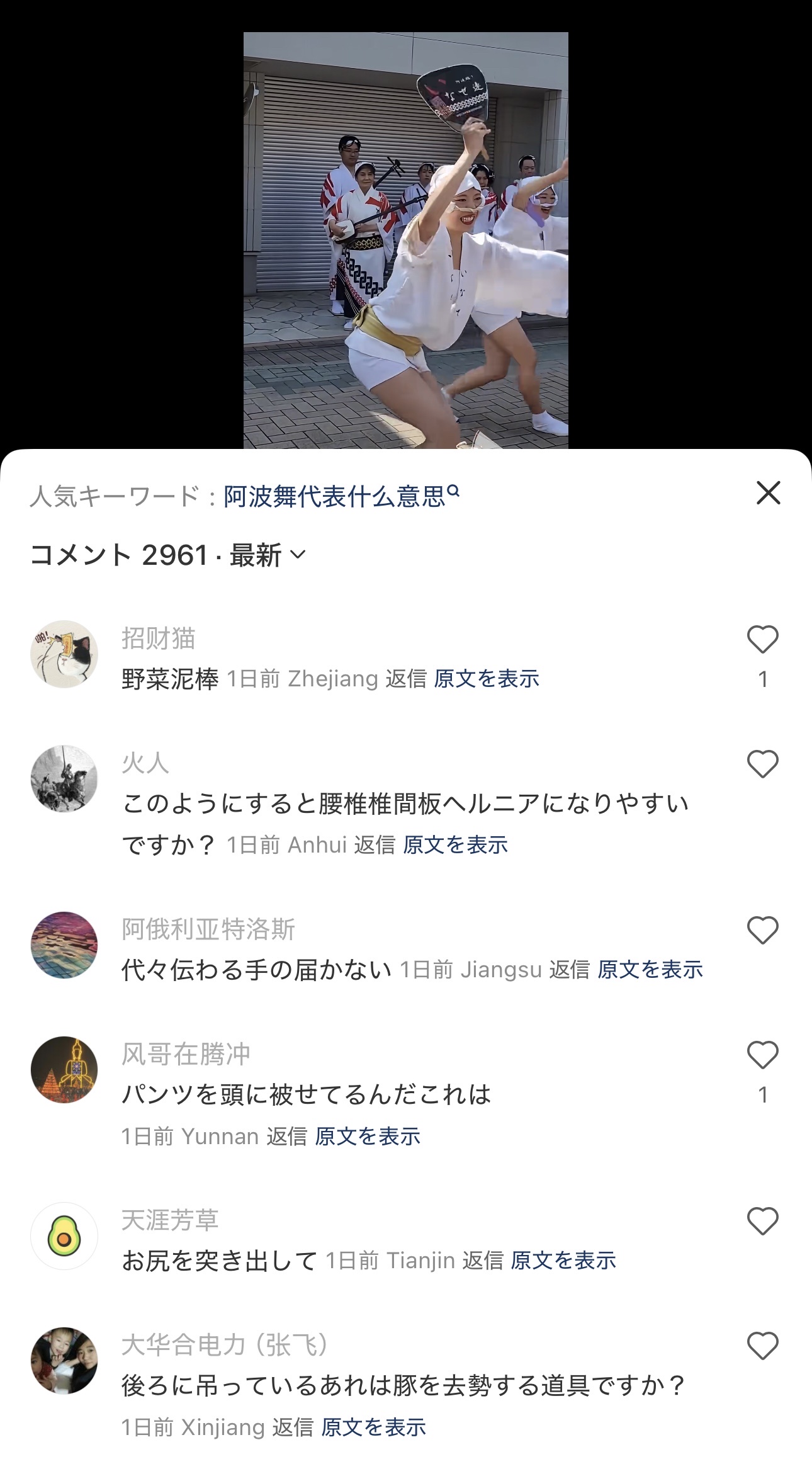Like 招财猫's comment

(762, 640)
